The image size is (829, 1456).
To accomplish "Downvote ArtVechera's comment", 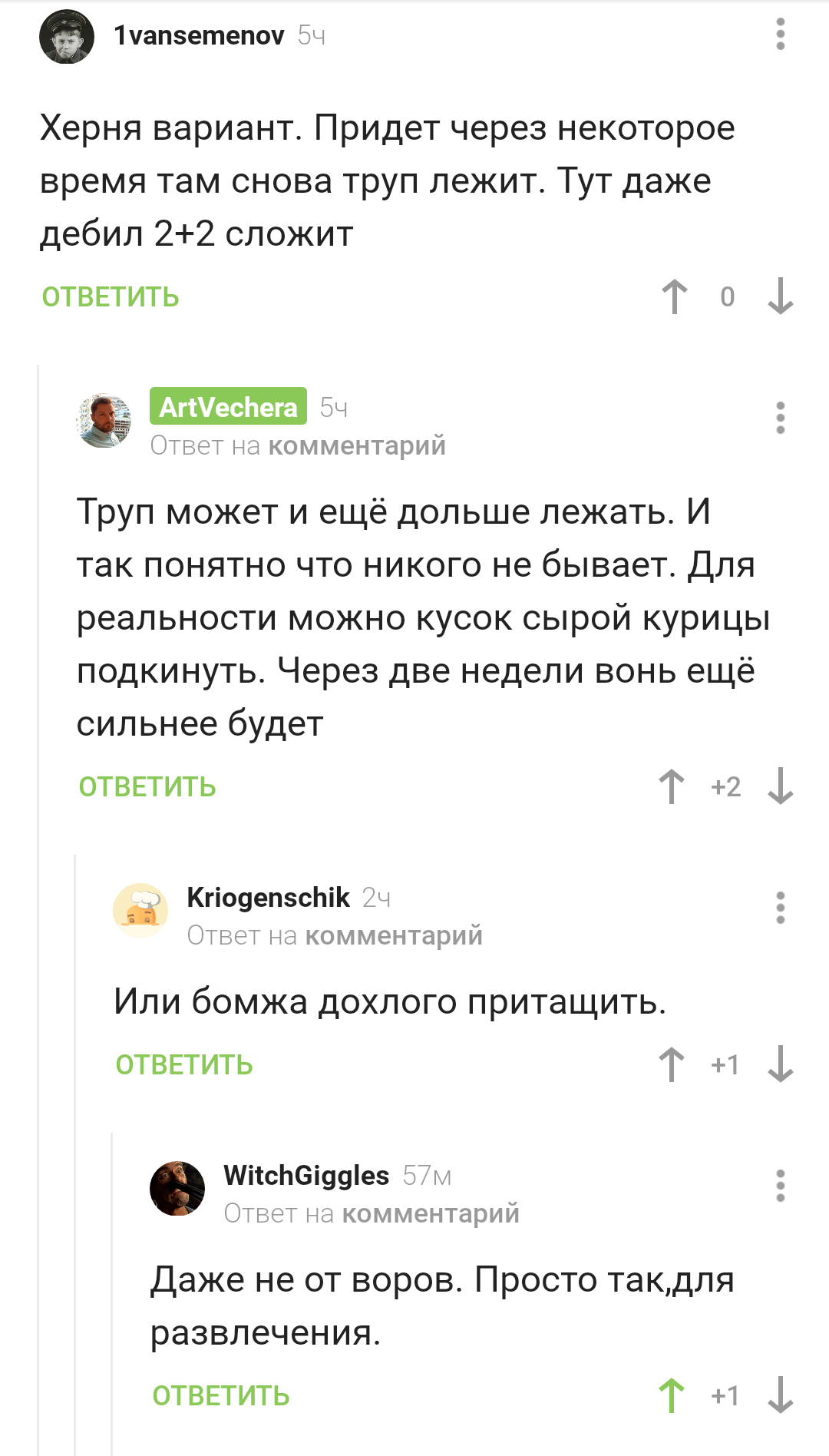I will 780,787.
